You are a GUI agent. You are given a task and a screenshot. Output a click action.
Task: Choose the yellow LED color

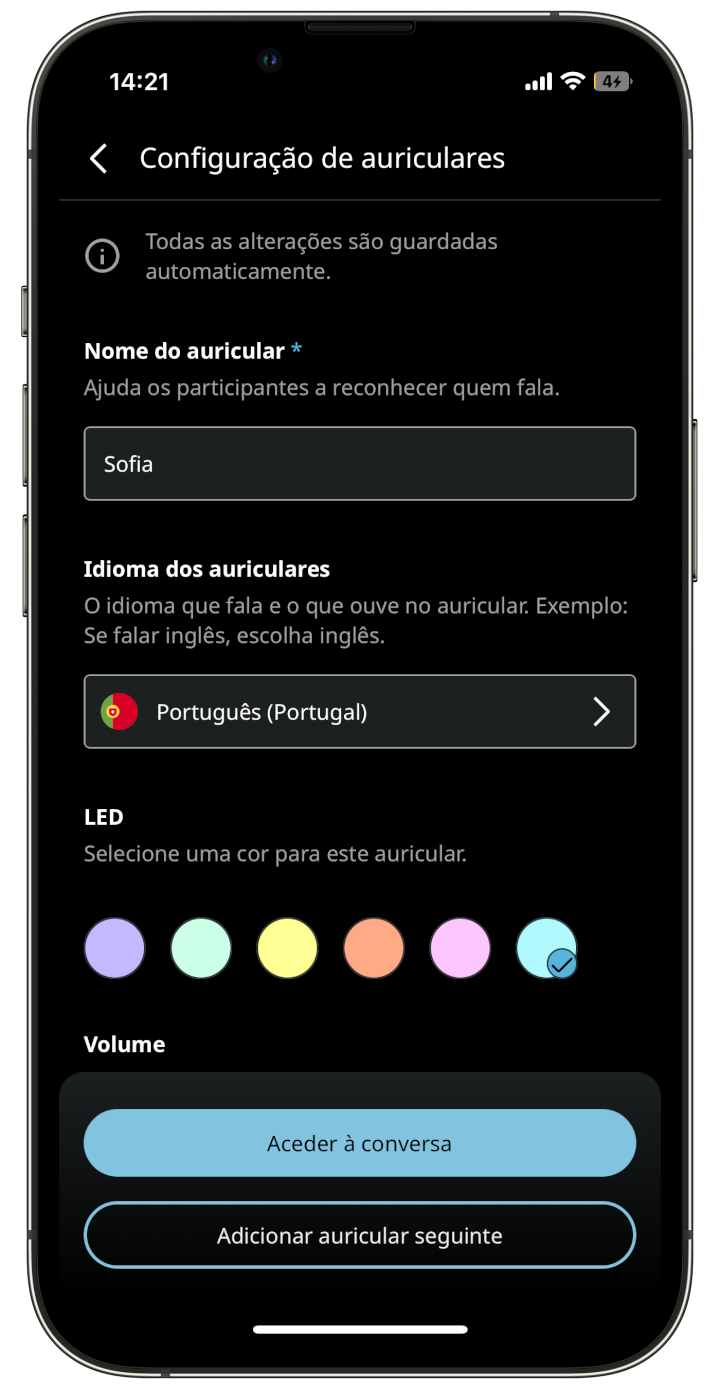click(288, 948)
